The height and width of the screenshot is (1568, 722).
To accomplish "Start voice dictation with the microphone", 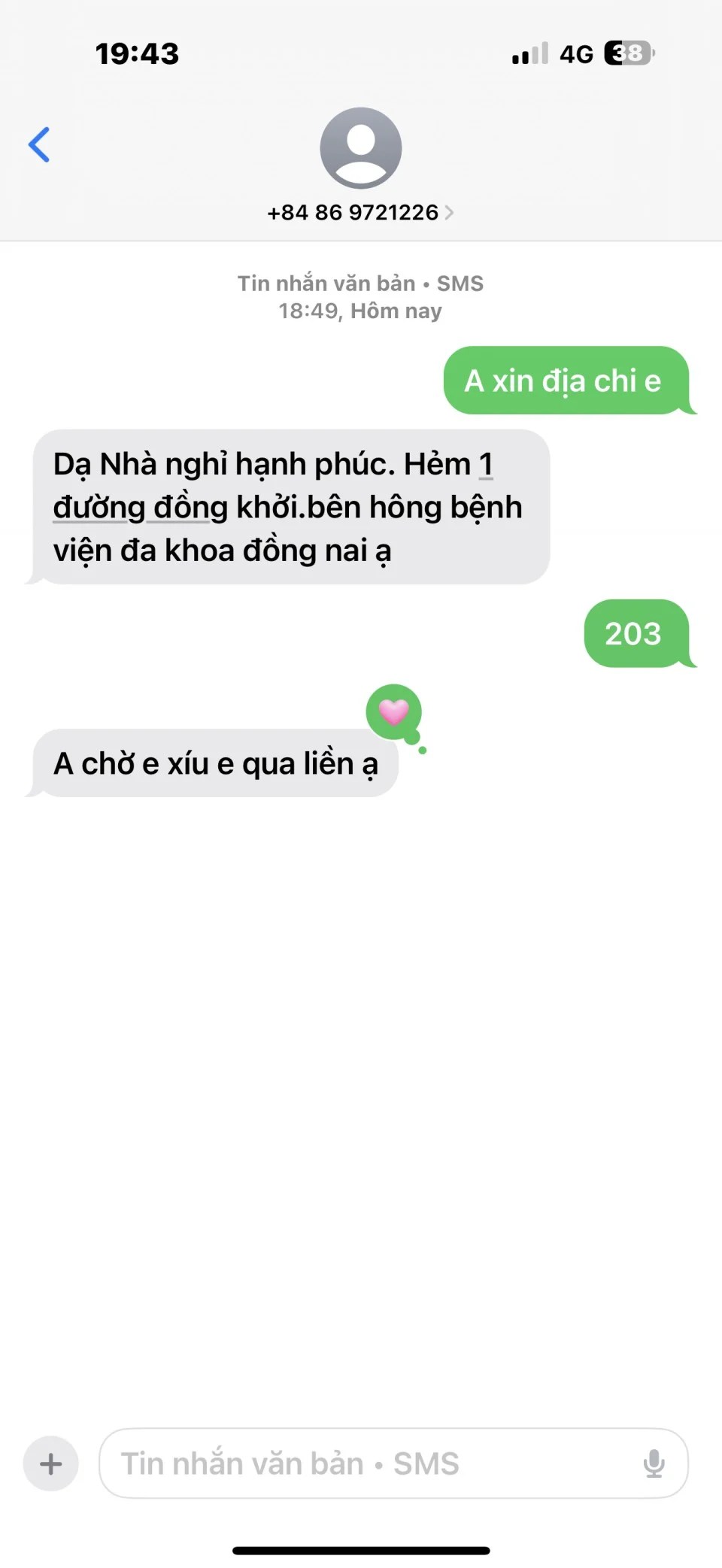I will click(654, 1463).
